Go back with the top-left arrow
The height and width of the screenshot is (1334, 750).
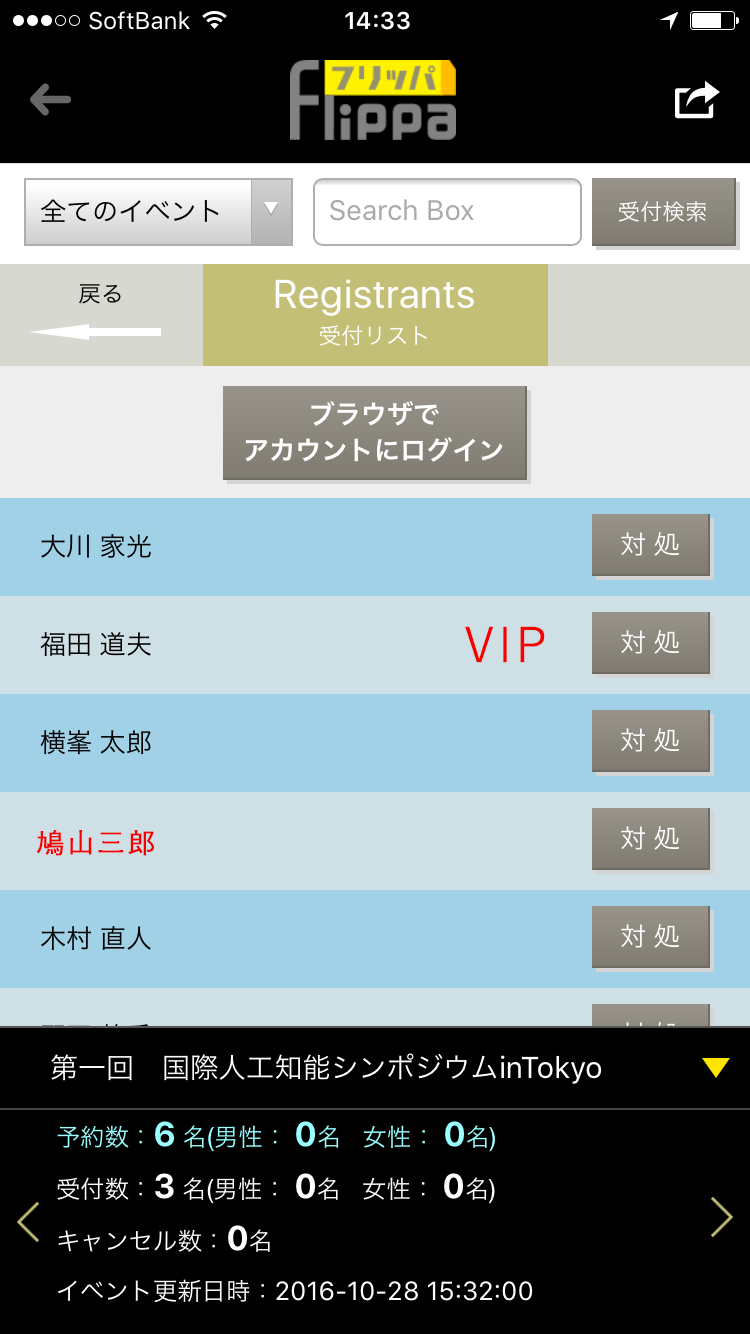coord(50,99)
